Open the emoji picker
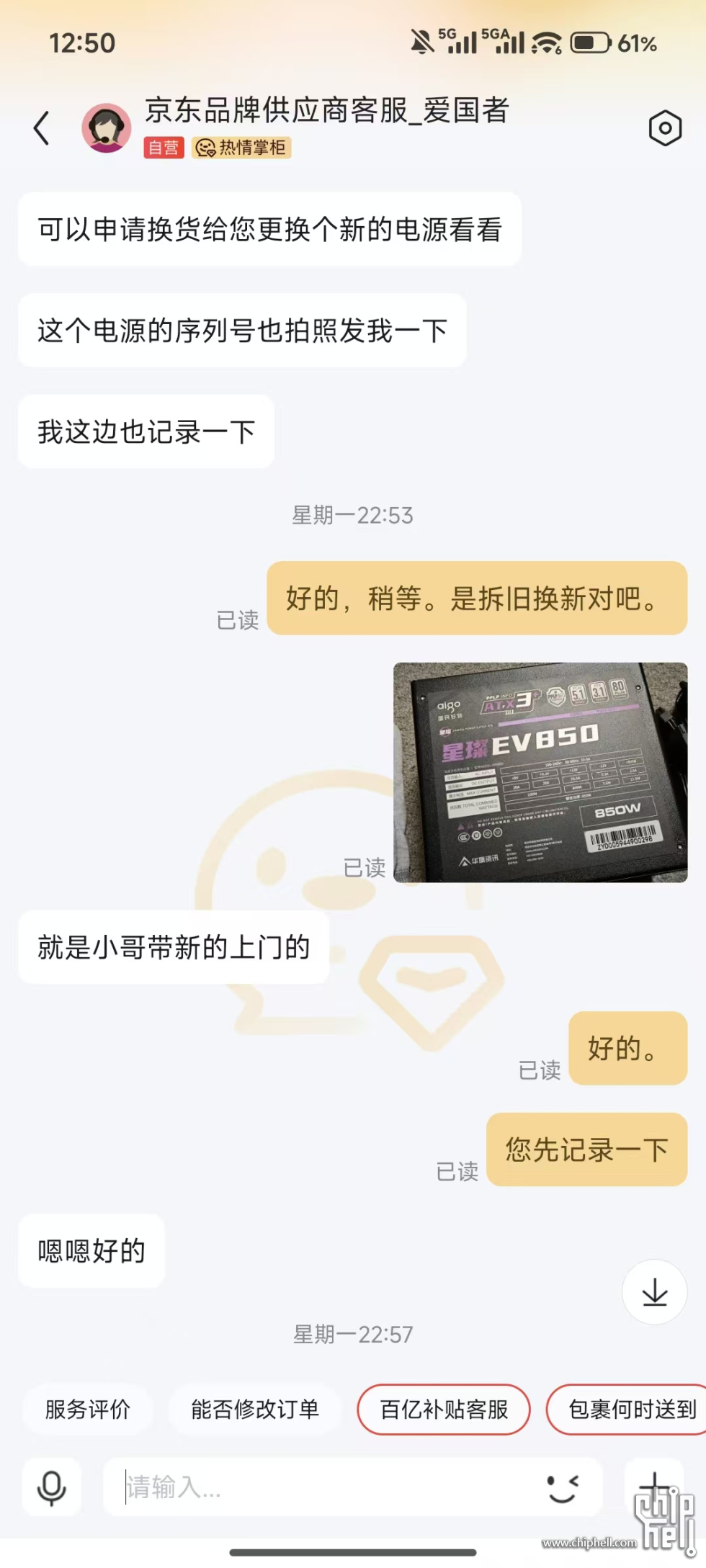 click(562, 1488)
